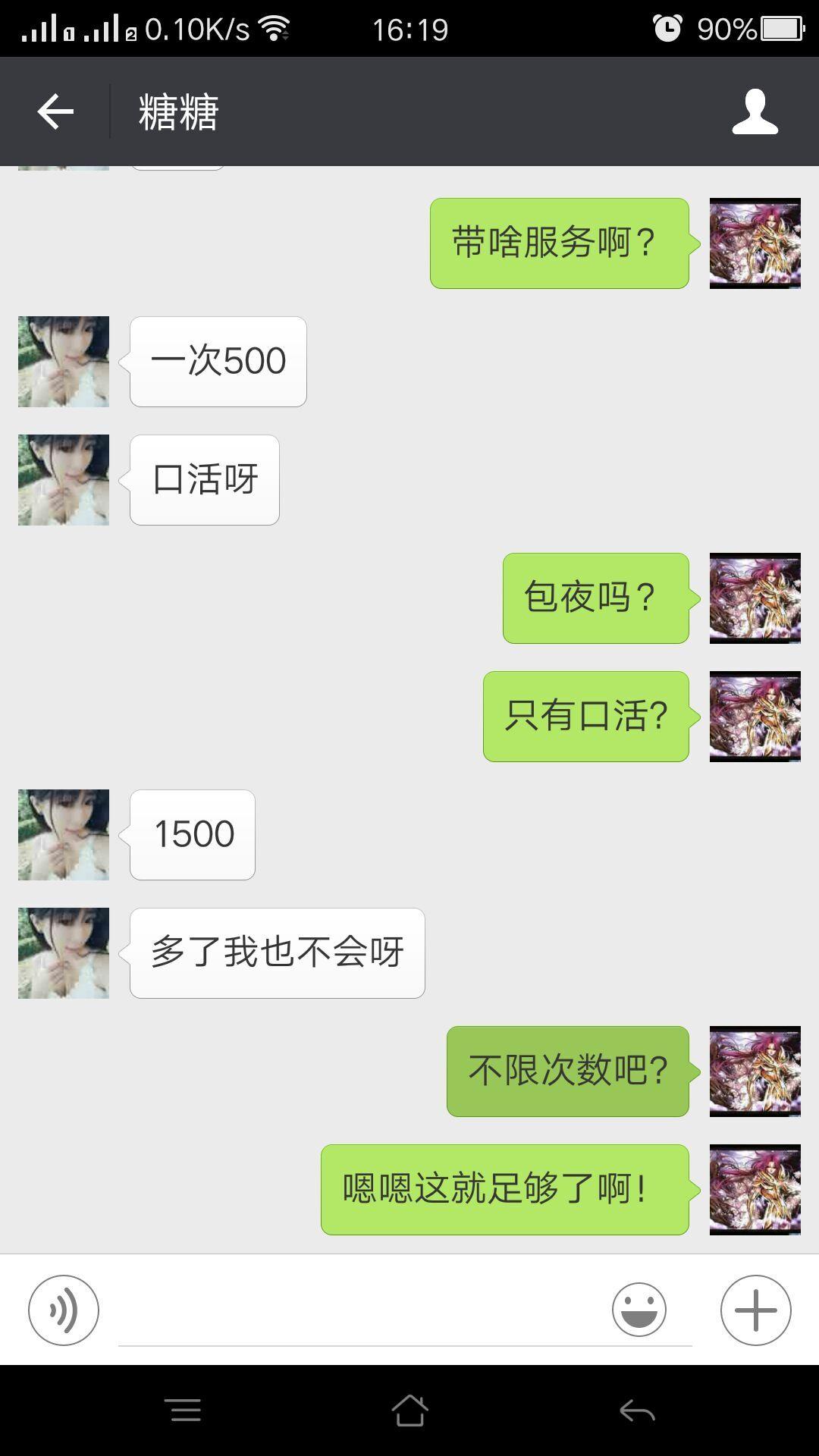Tap the system home button
The width and height of the screenshot is (819, 1456).
(409, 1410)
